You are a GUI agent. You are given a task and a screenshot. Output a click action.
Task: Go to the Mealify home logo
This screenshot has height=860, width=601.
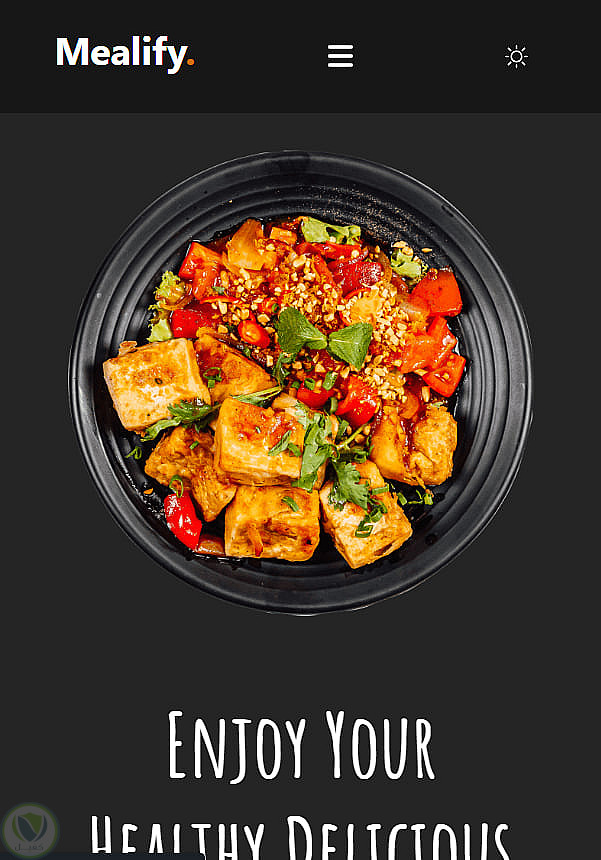pos(124,53)
